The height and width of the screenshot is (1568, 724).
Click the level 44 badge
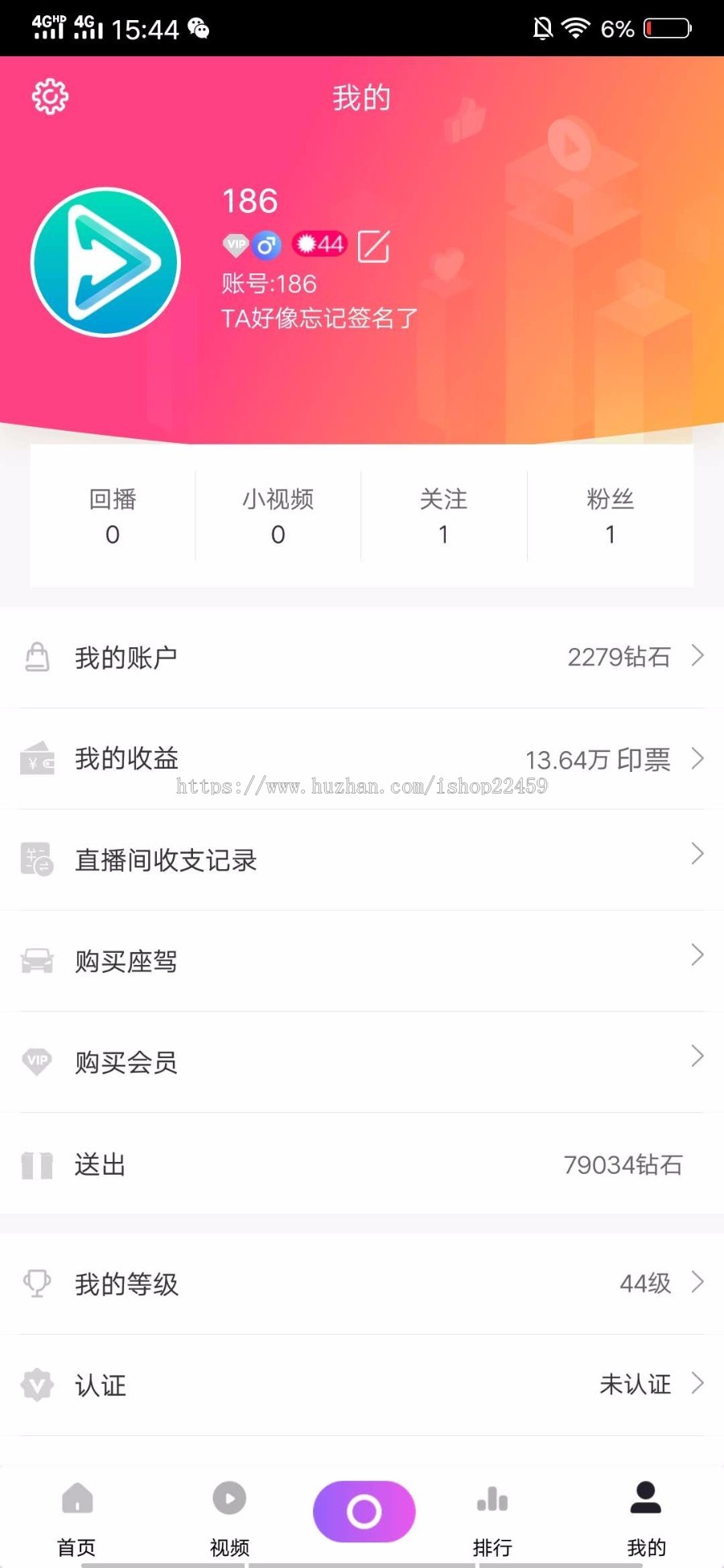pyautogui.click(x=319, y=244)
